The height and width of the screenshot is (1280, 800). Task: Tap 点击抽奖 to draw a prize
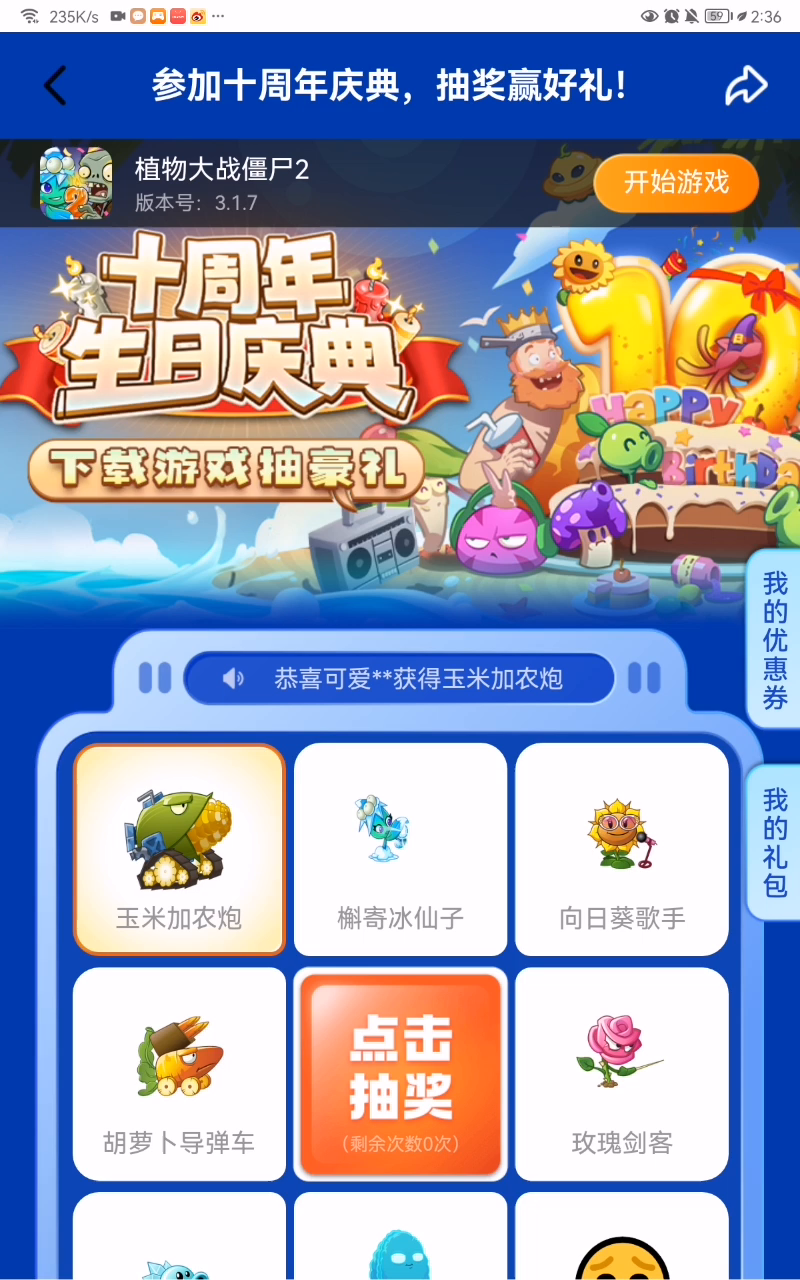click(x=400, y=1074)
